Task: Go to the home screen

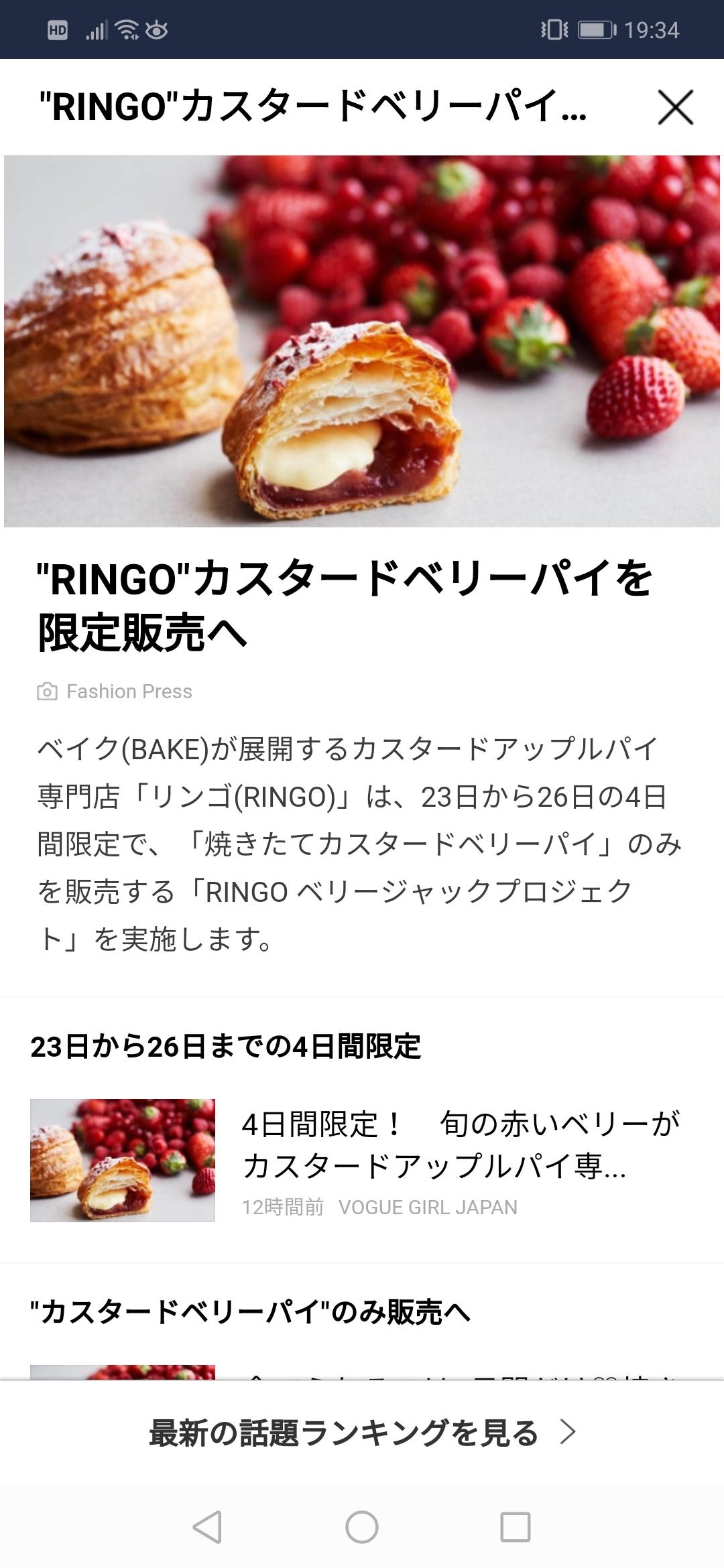Action: pos(362,1528)
